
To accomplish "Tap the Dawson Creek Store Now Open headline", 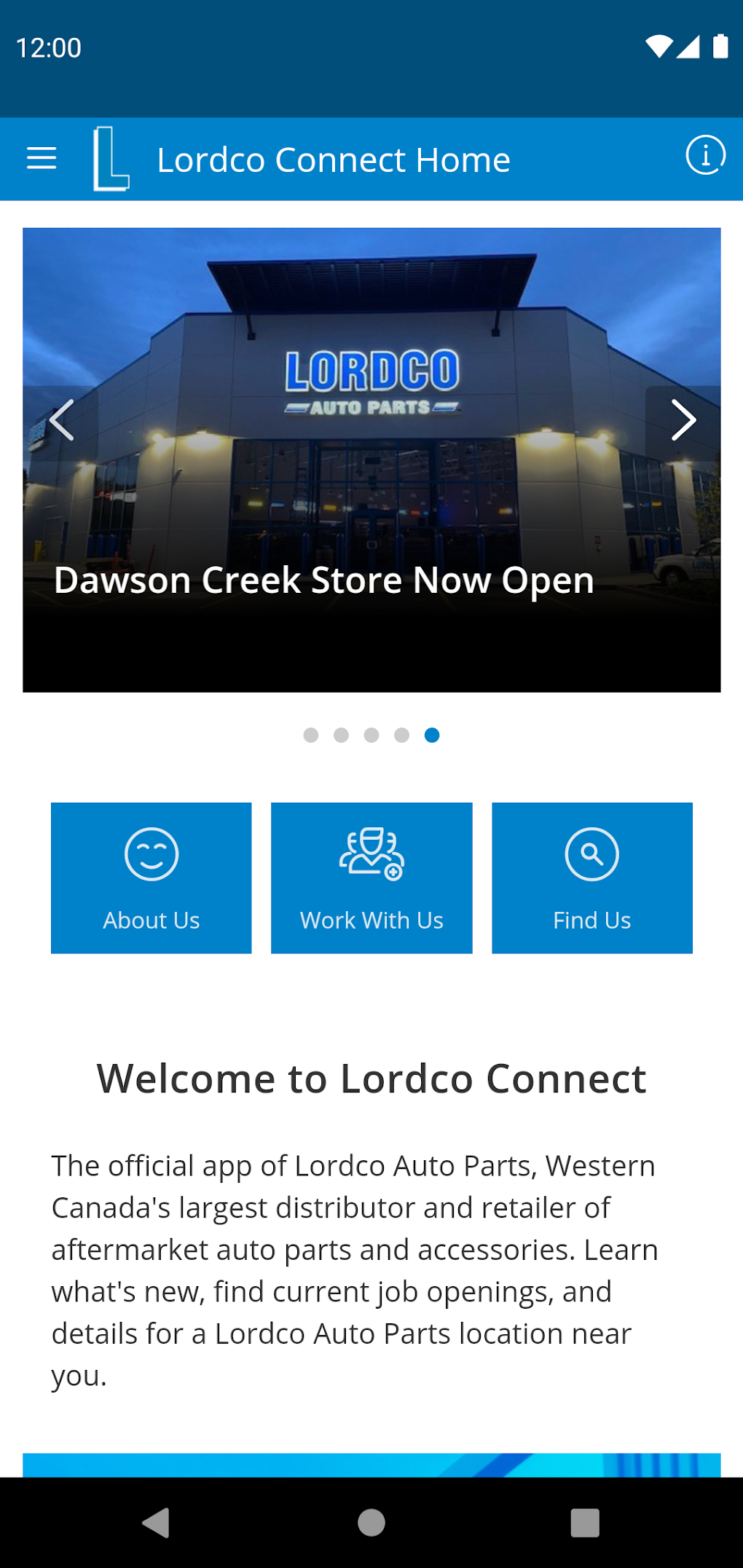I will tap(323, 580).
